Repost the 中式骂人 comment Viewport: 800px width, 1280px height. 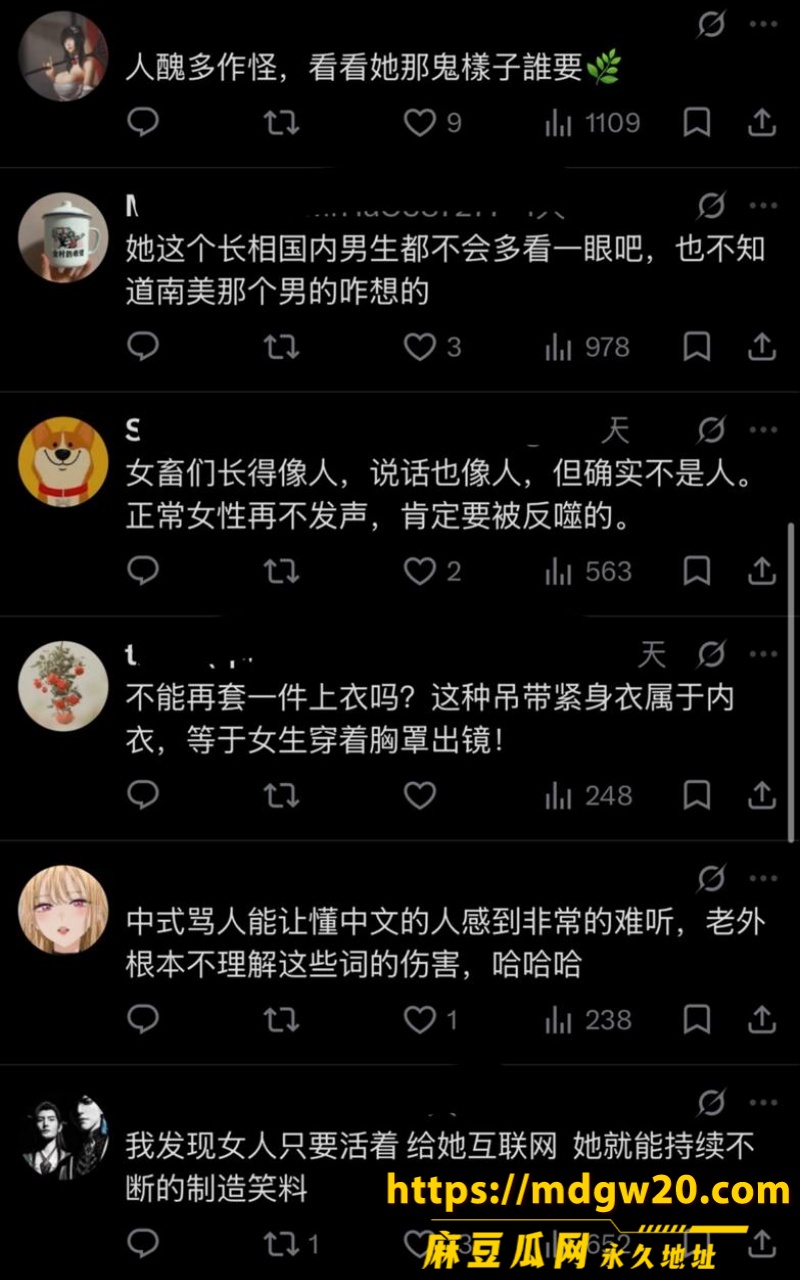(281, 1019)
